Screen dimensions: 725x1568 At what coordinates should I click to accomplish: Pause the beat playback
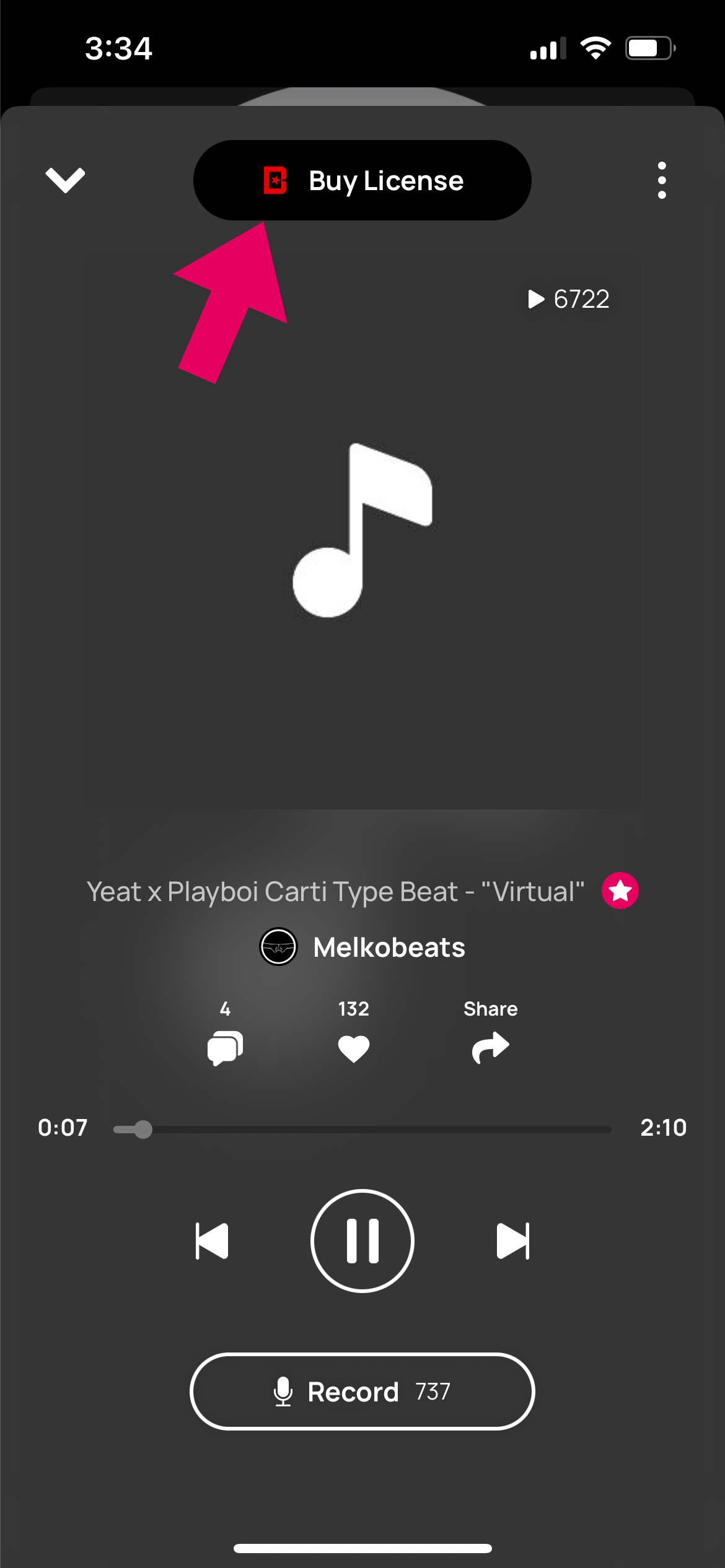(x=362, y=1241)
